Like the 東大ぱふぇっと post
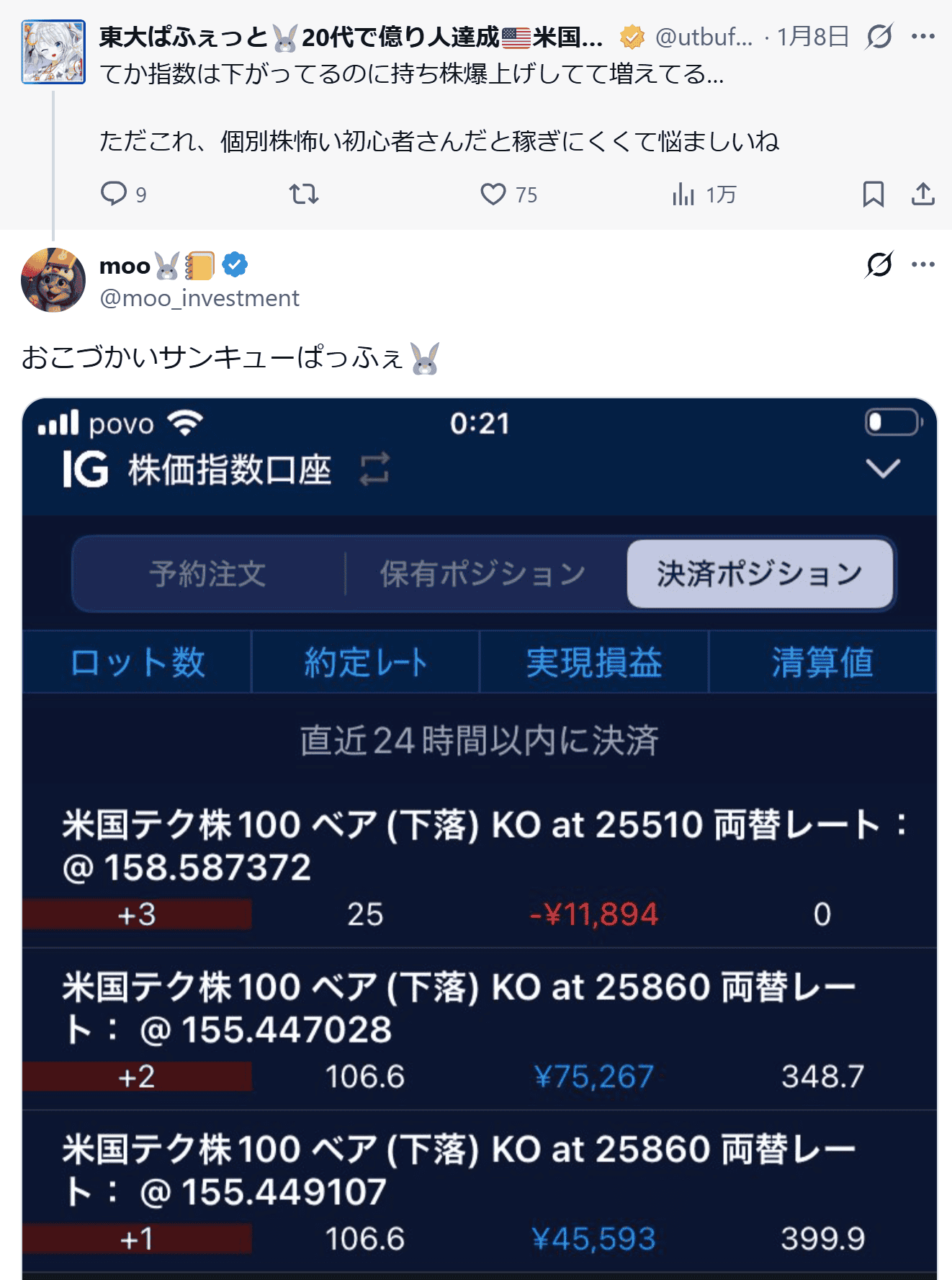 [x=493, y=194]
